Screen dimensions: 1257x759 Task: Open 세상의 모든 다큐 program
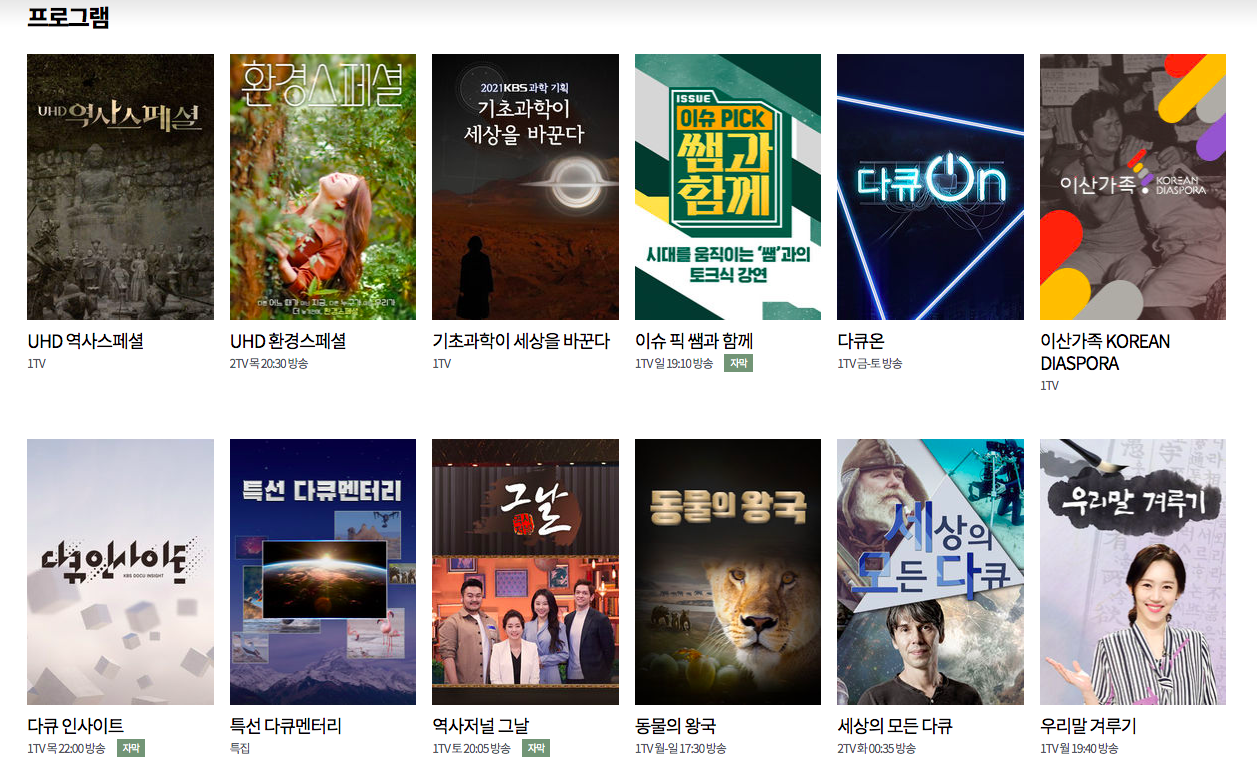[930, 572]
